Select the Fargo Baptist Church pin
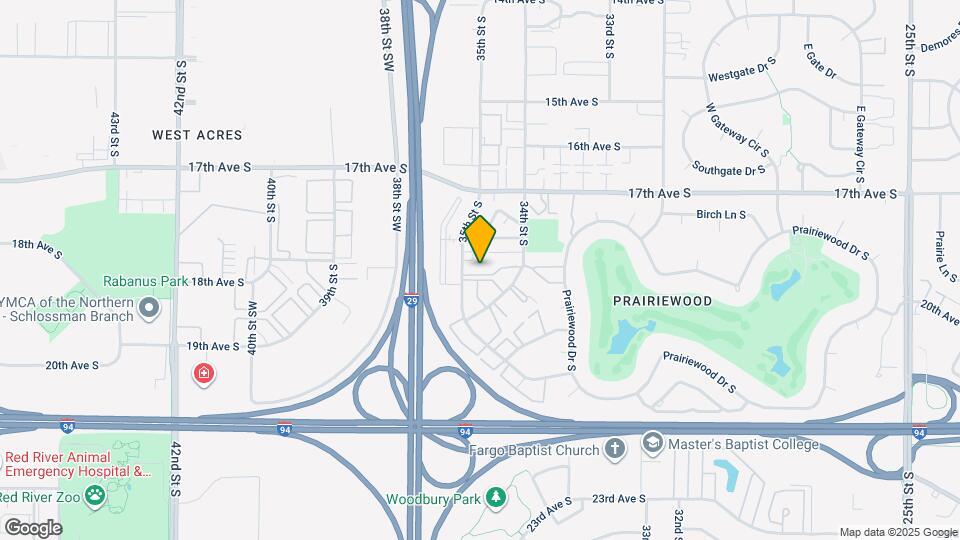This screenshot has height=540, width=960. [615, 449]
